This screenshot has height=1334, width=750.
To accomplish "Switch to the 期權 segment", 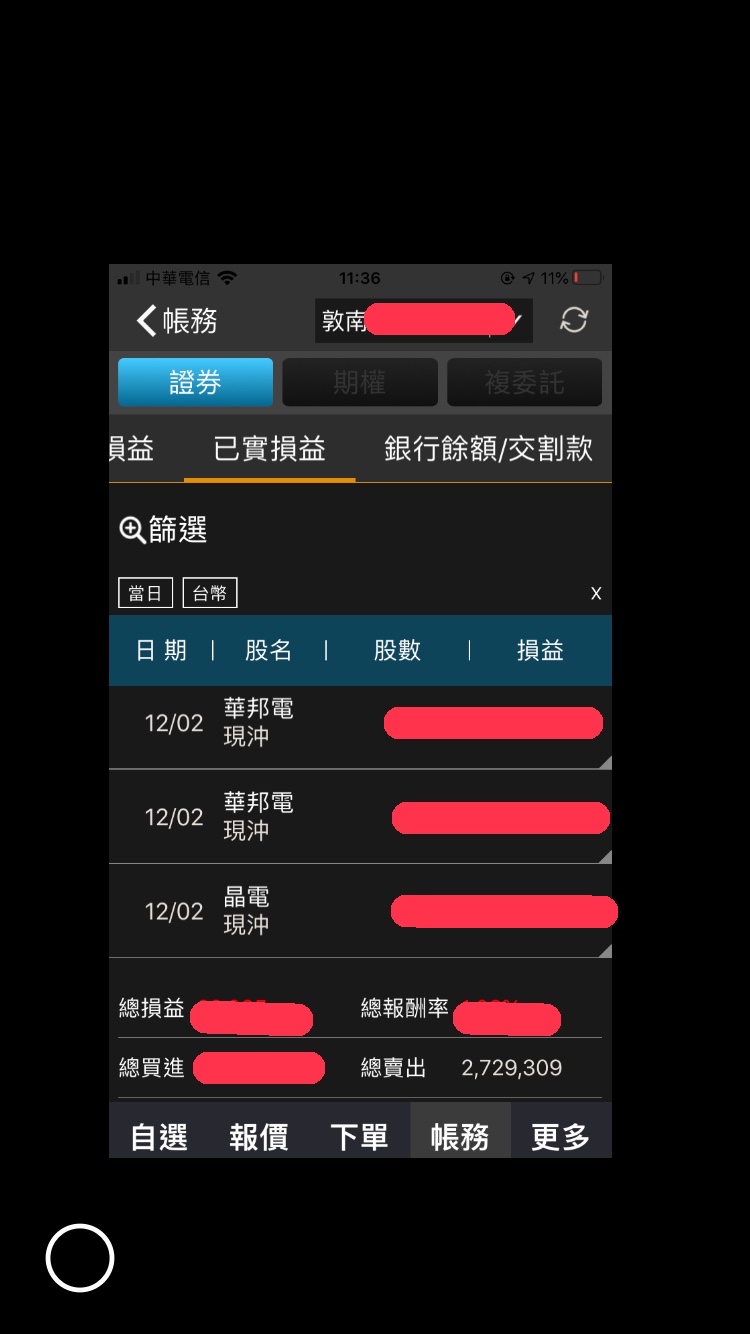I will point(359,383).
